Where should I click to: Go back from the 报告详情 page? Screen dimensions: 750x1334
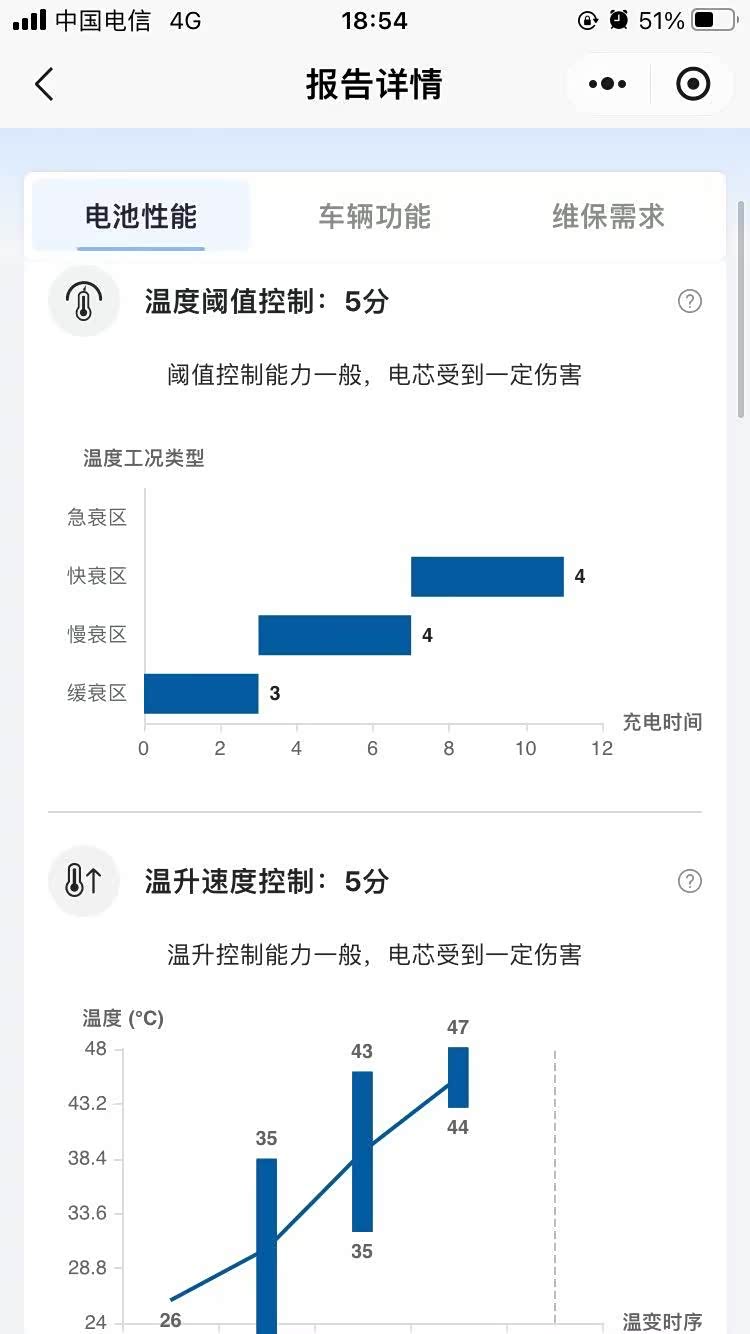[44, 84]
